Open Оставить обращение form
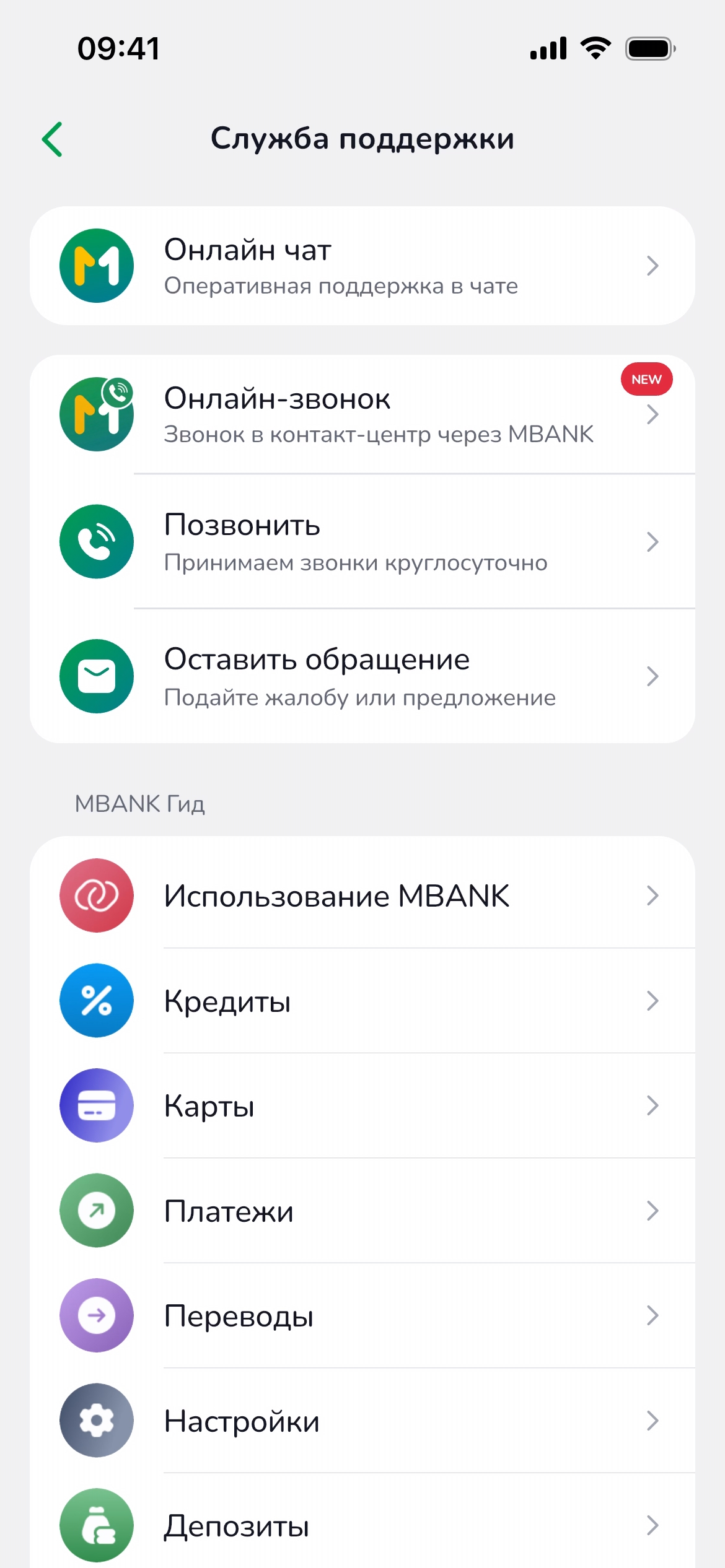Screen dimensions: 725x1568 (x=362, y=676)
